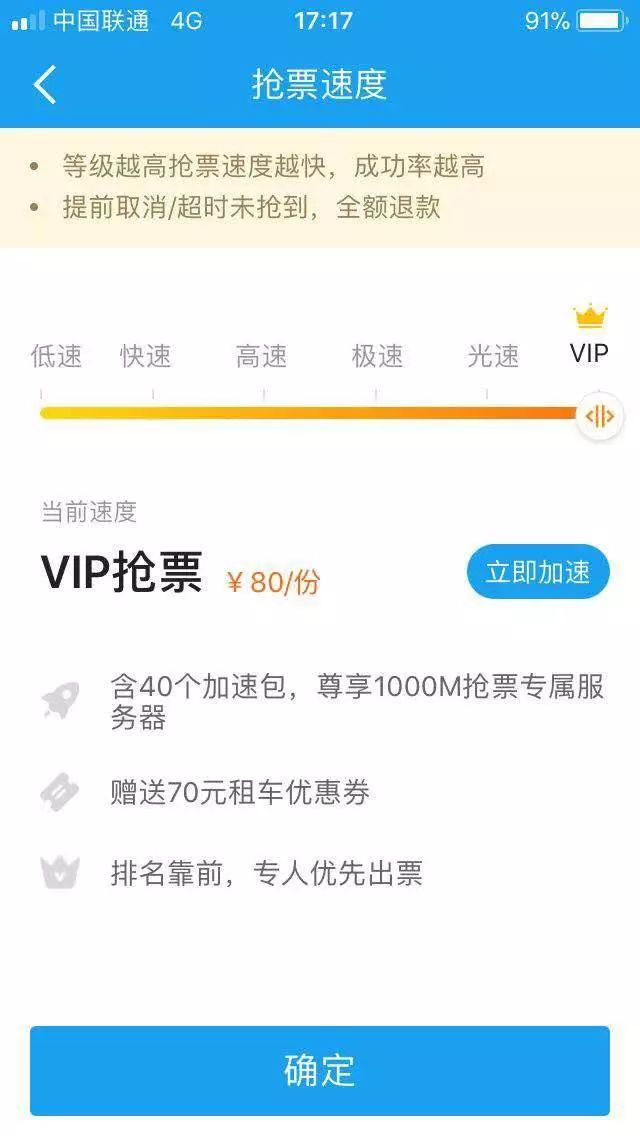Go back using the arrow
This screenshot has width=640, height=1136.
pyautogui.click(x=45, y=85)
